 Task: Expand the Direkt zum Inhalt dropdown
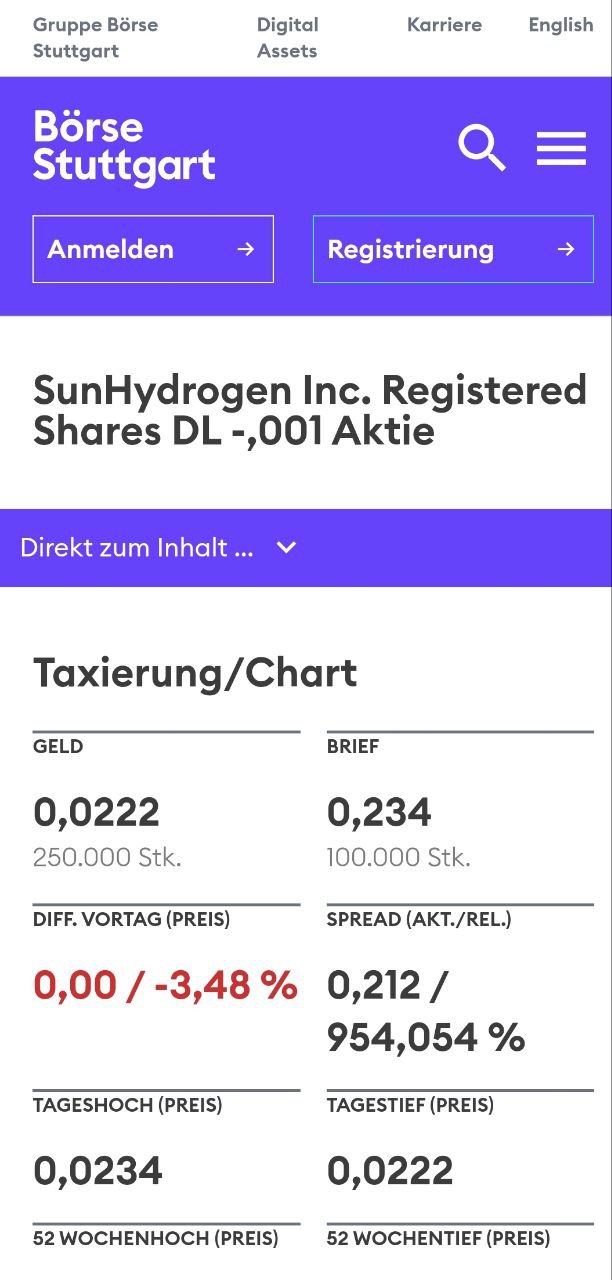[x=160, y=548]
